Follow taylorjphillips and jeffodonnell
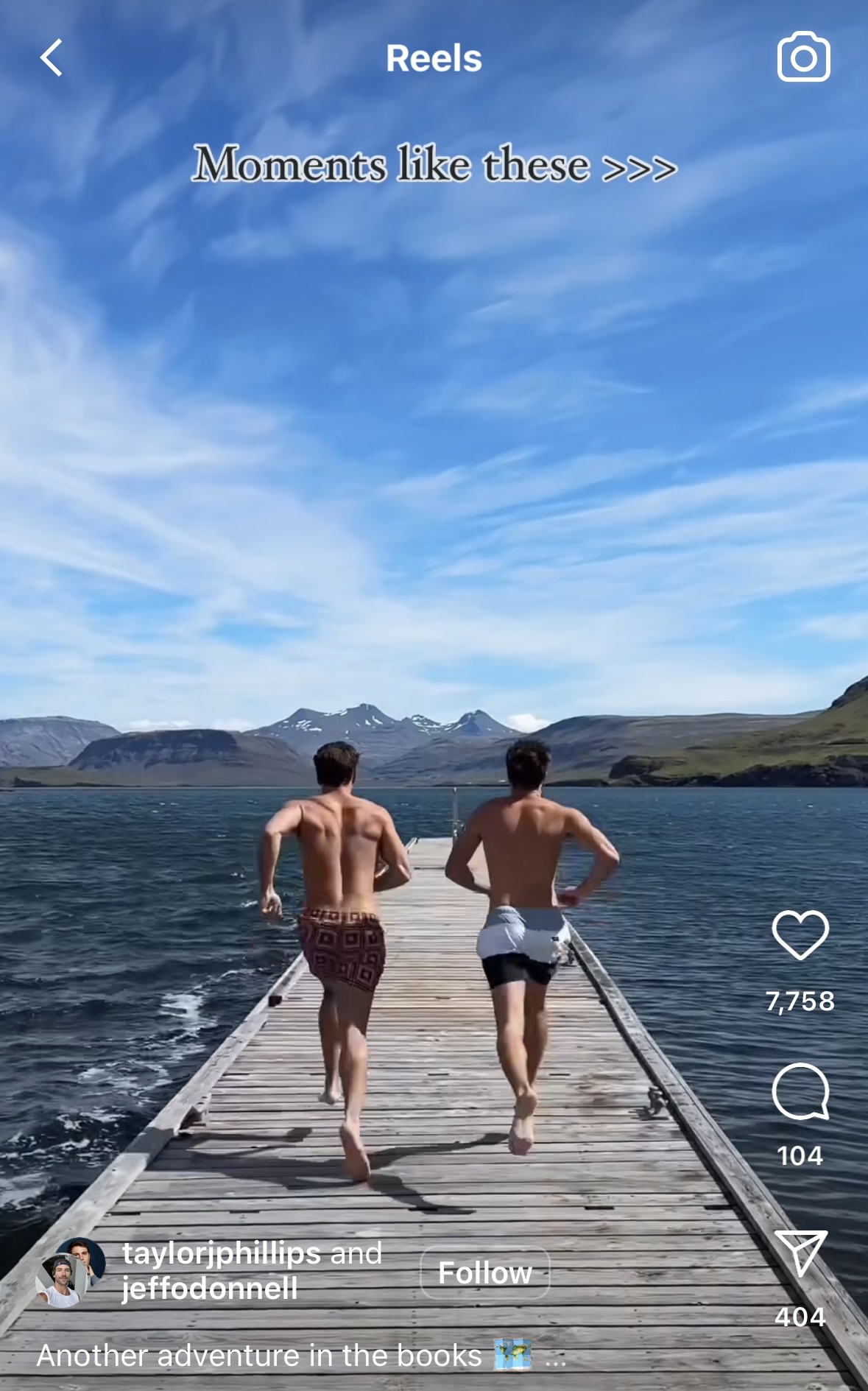 [x=485, y=1272]
